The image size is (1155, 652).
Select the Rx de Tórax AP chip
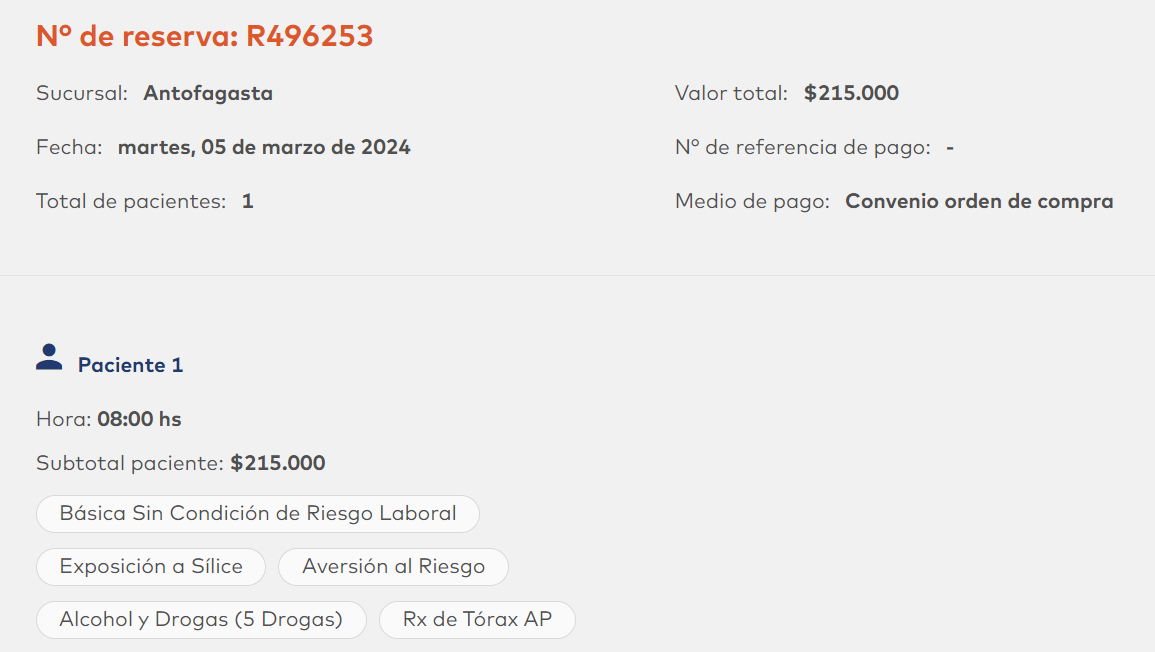477,620
